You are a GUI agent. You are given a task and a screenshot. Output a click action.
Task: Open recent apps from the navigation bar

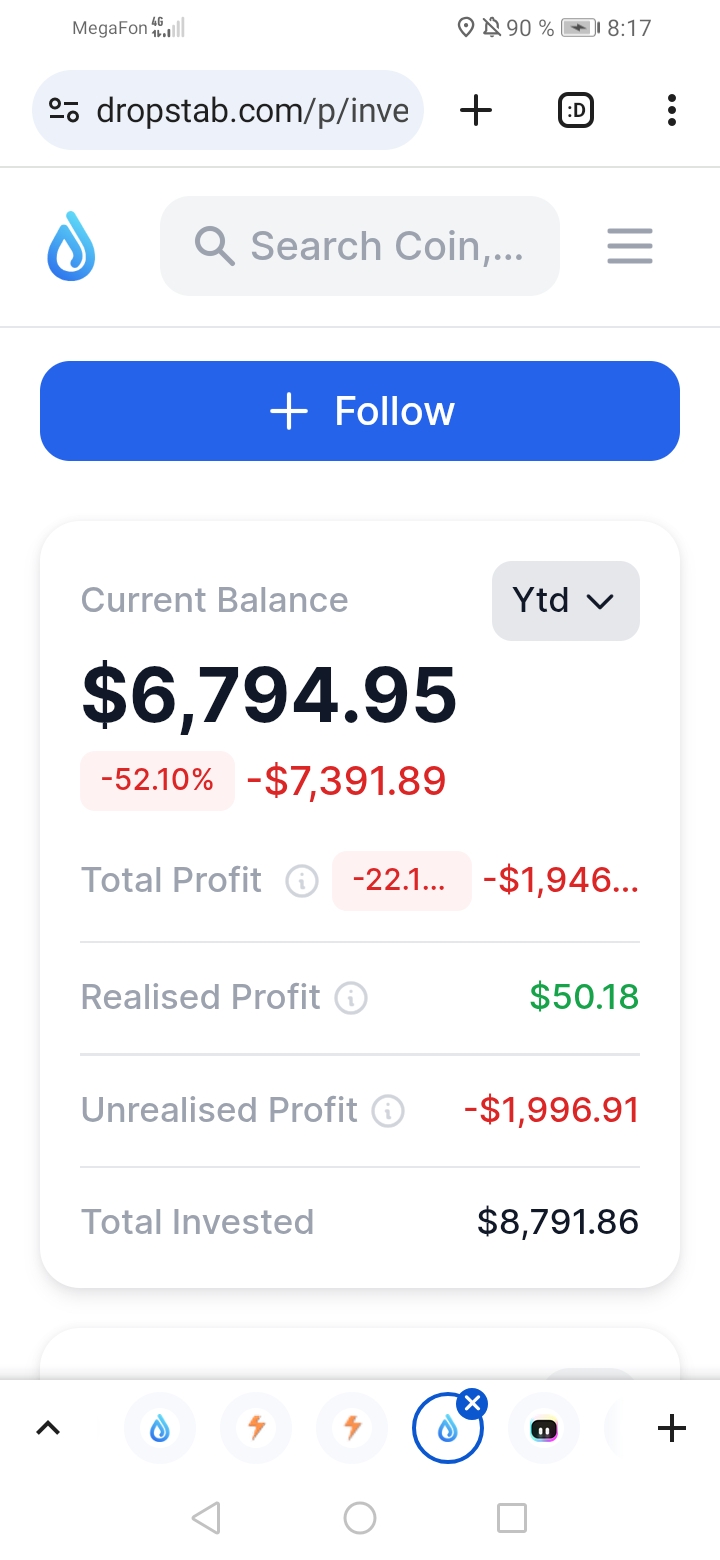point(512,1518)
